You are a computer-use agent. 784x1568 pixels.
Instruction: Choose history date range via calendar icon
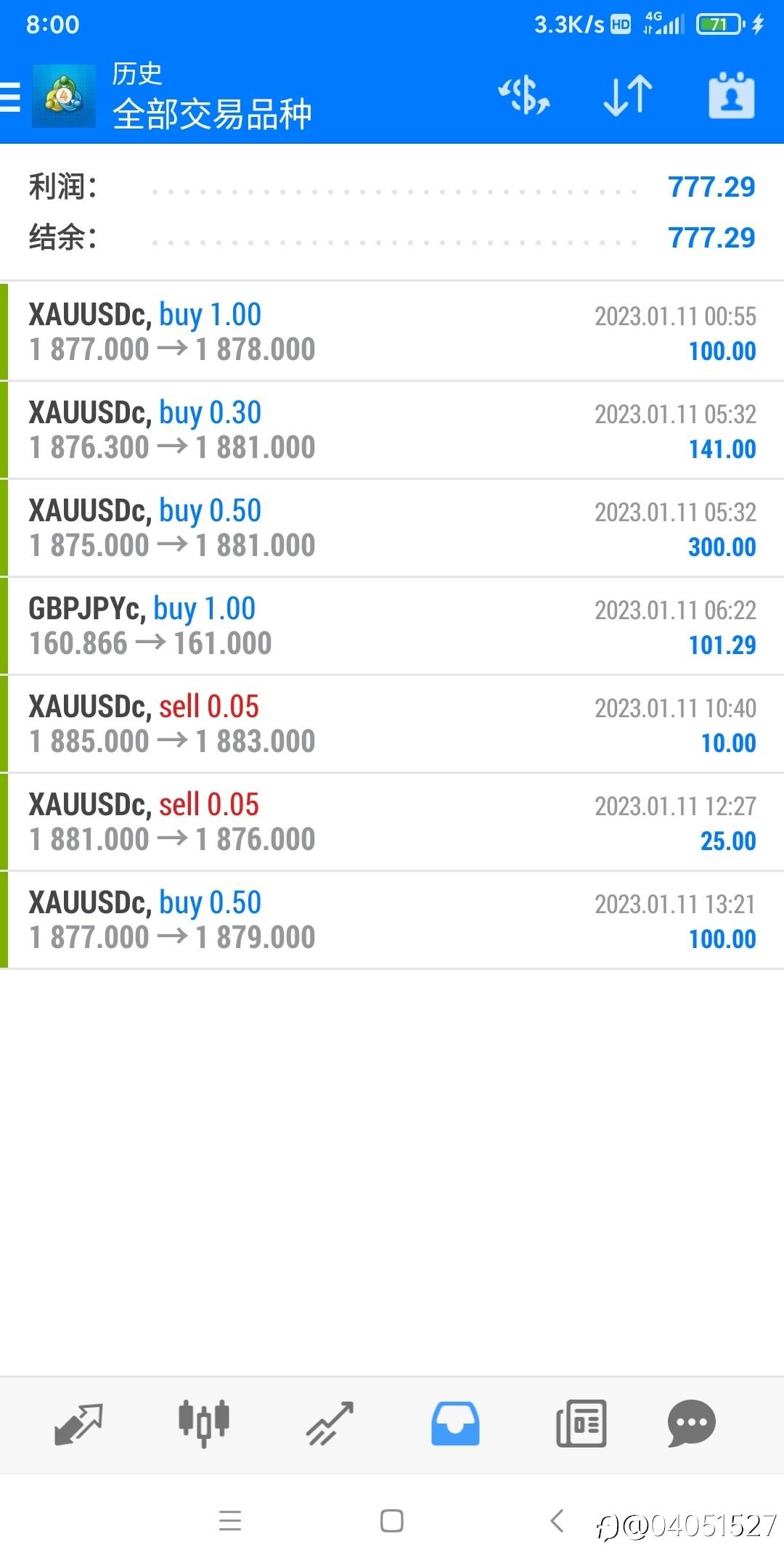pos(731,95)
